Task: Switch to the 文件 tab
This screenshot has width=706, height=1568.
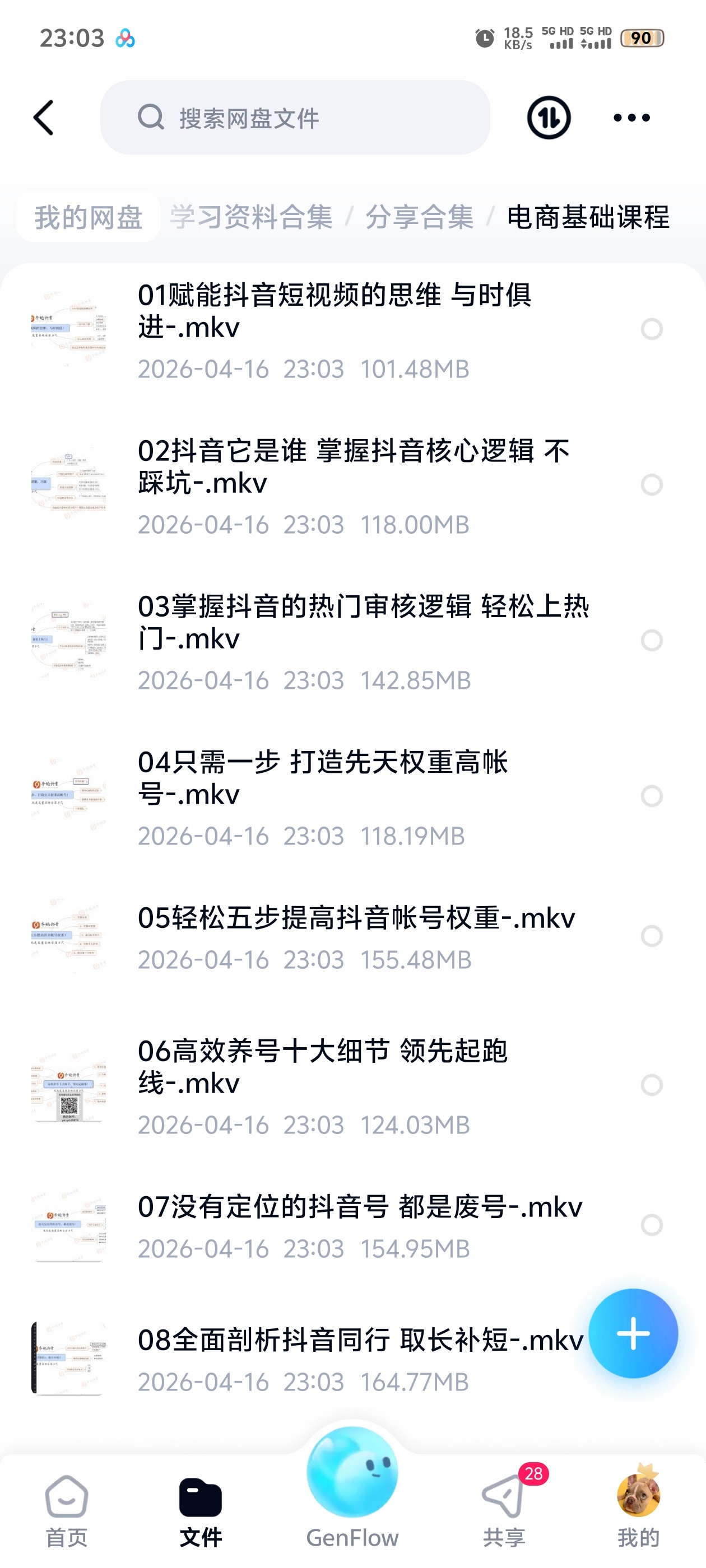Action: click(202, 1497)
